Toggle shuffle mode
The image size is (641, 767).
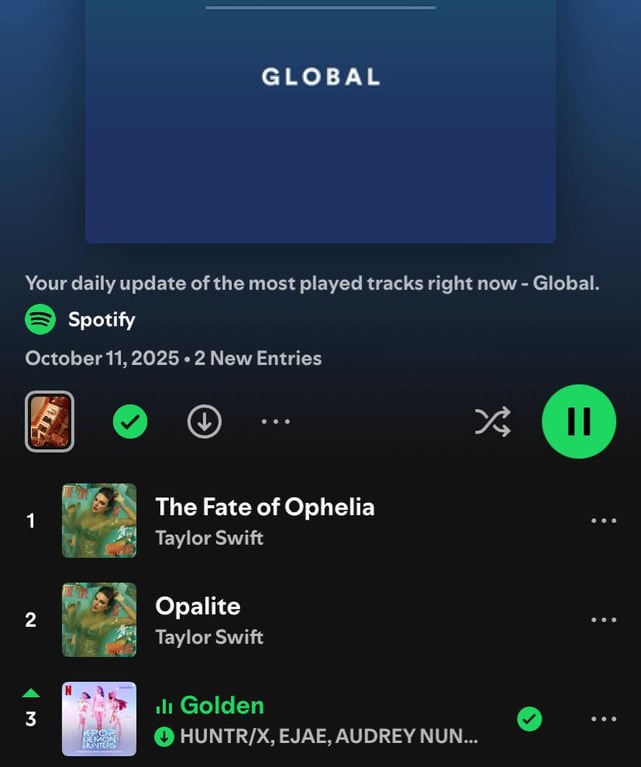[492, 422]
